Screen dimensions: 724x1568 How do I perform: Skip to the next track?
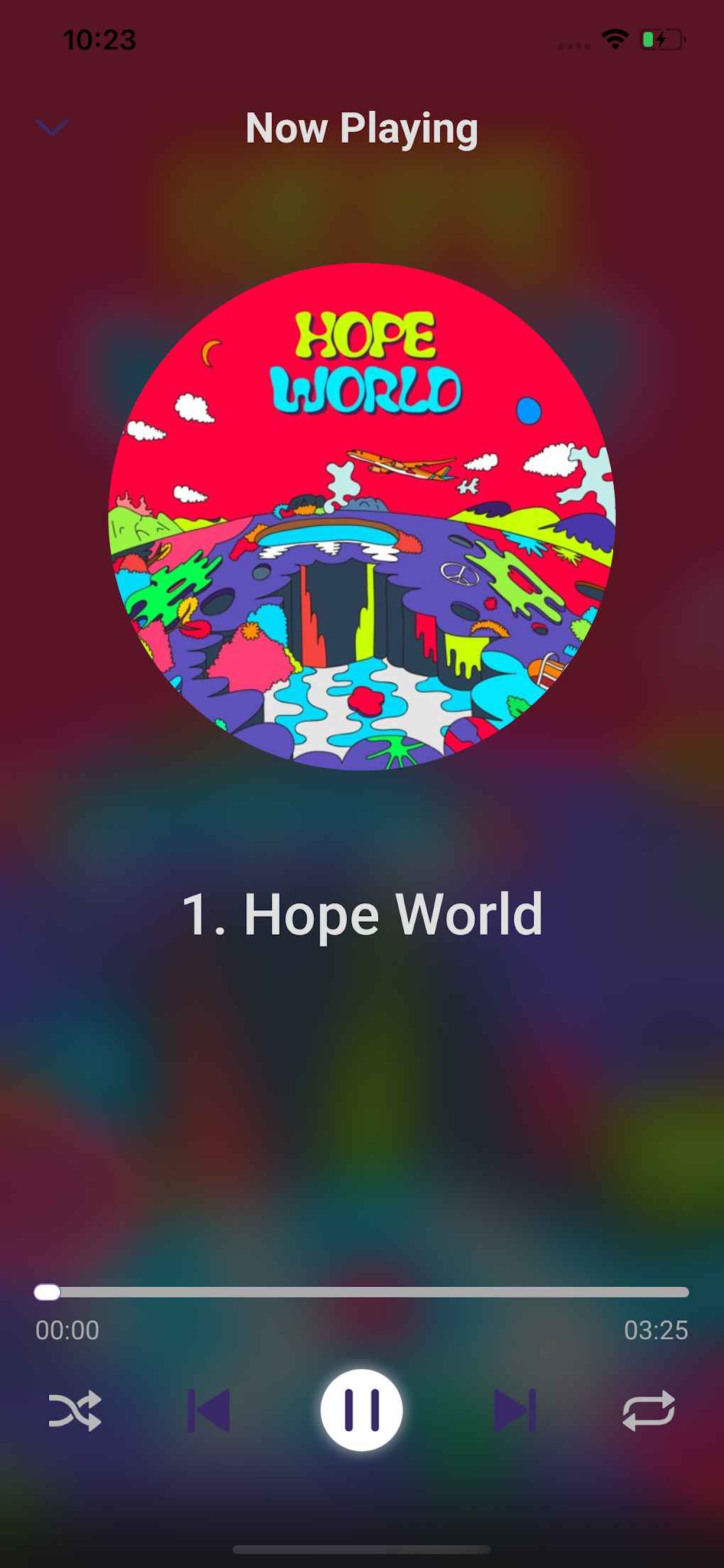(x=515, y=1410)
